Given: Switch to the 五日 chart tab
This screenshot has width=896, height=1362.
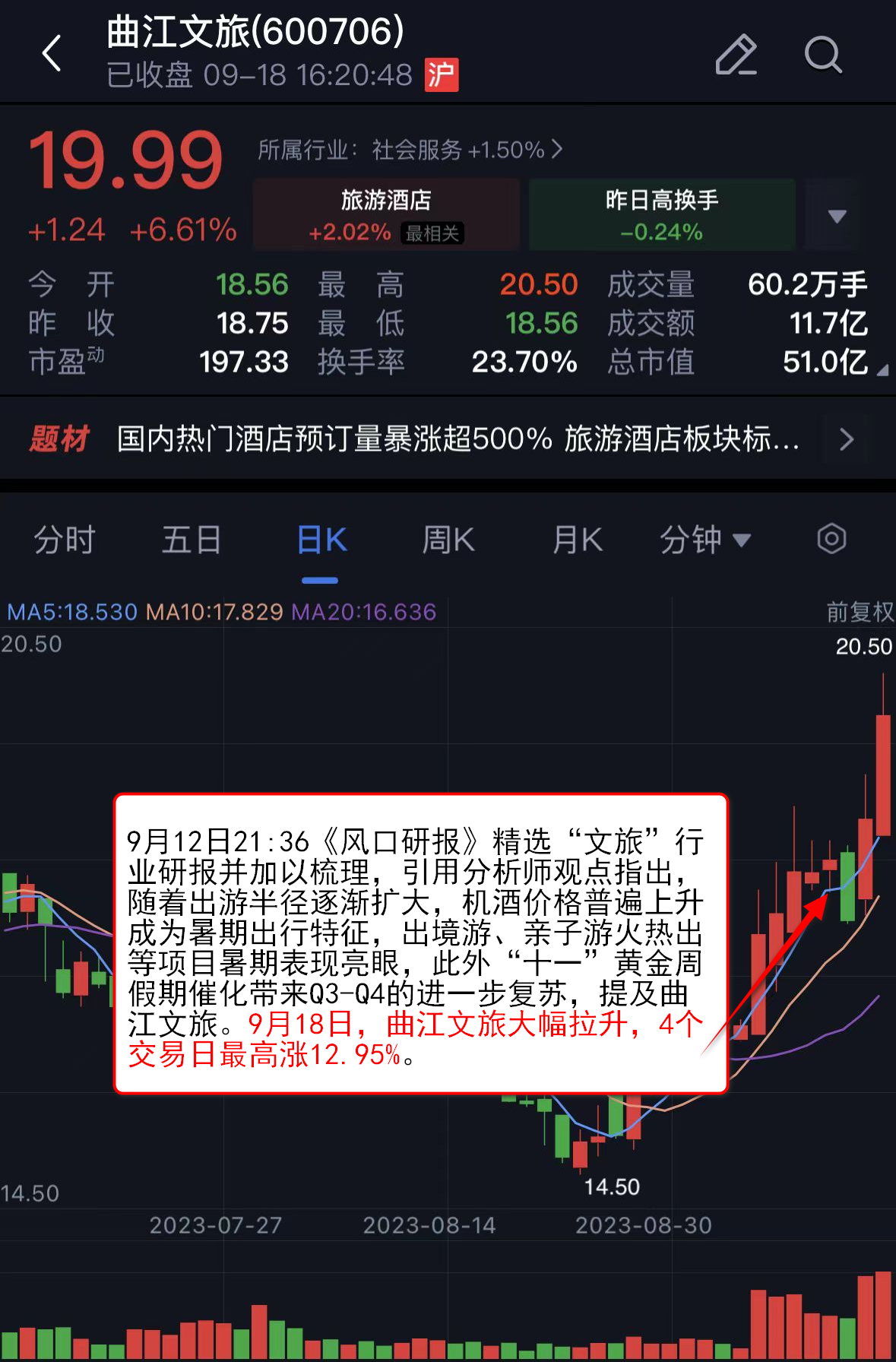Looking at the screenshot, I should click(x=191, y=540).
